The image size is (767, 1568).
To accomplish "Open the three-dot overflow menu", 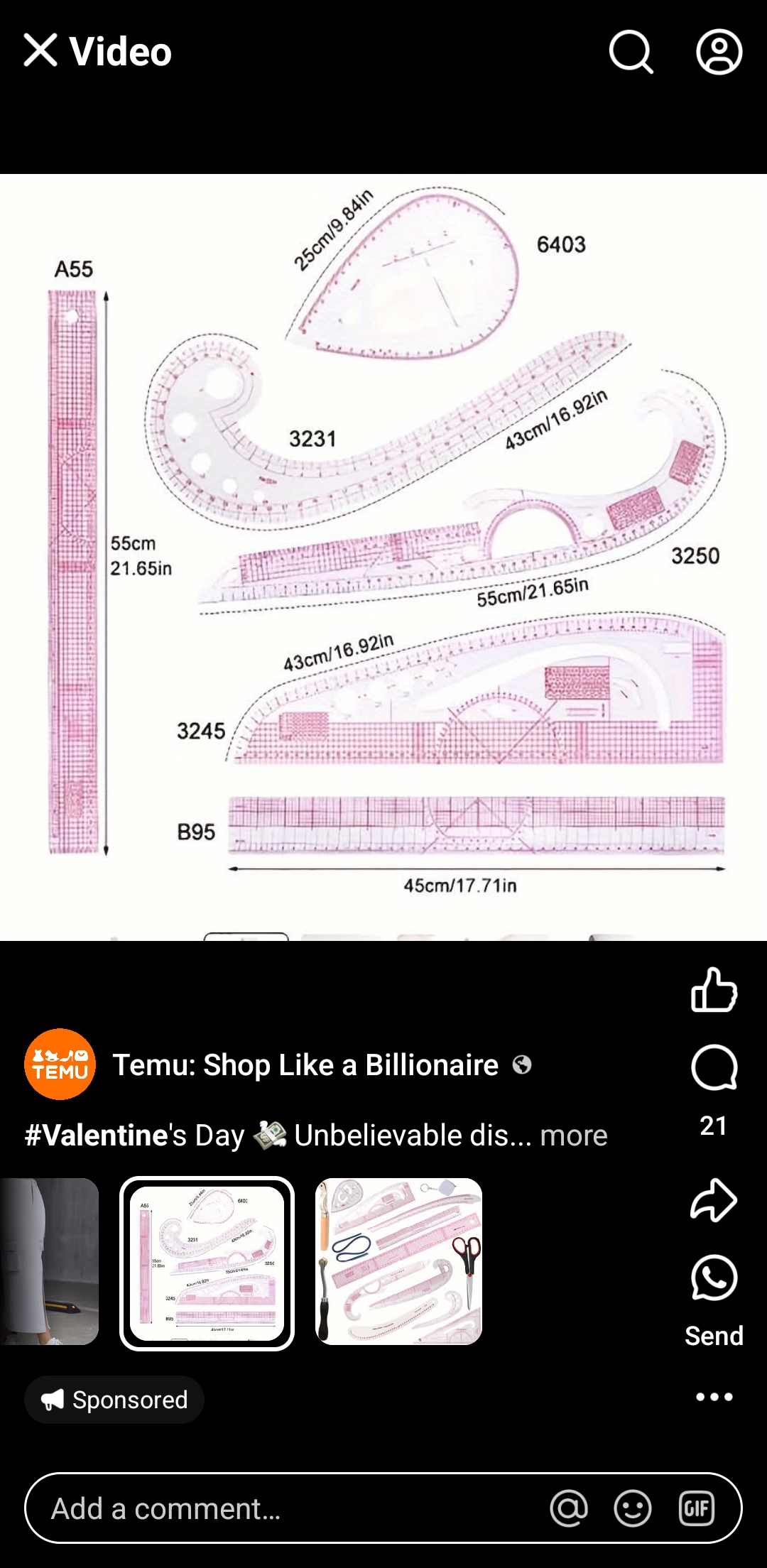I will click(714, 1397).
